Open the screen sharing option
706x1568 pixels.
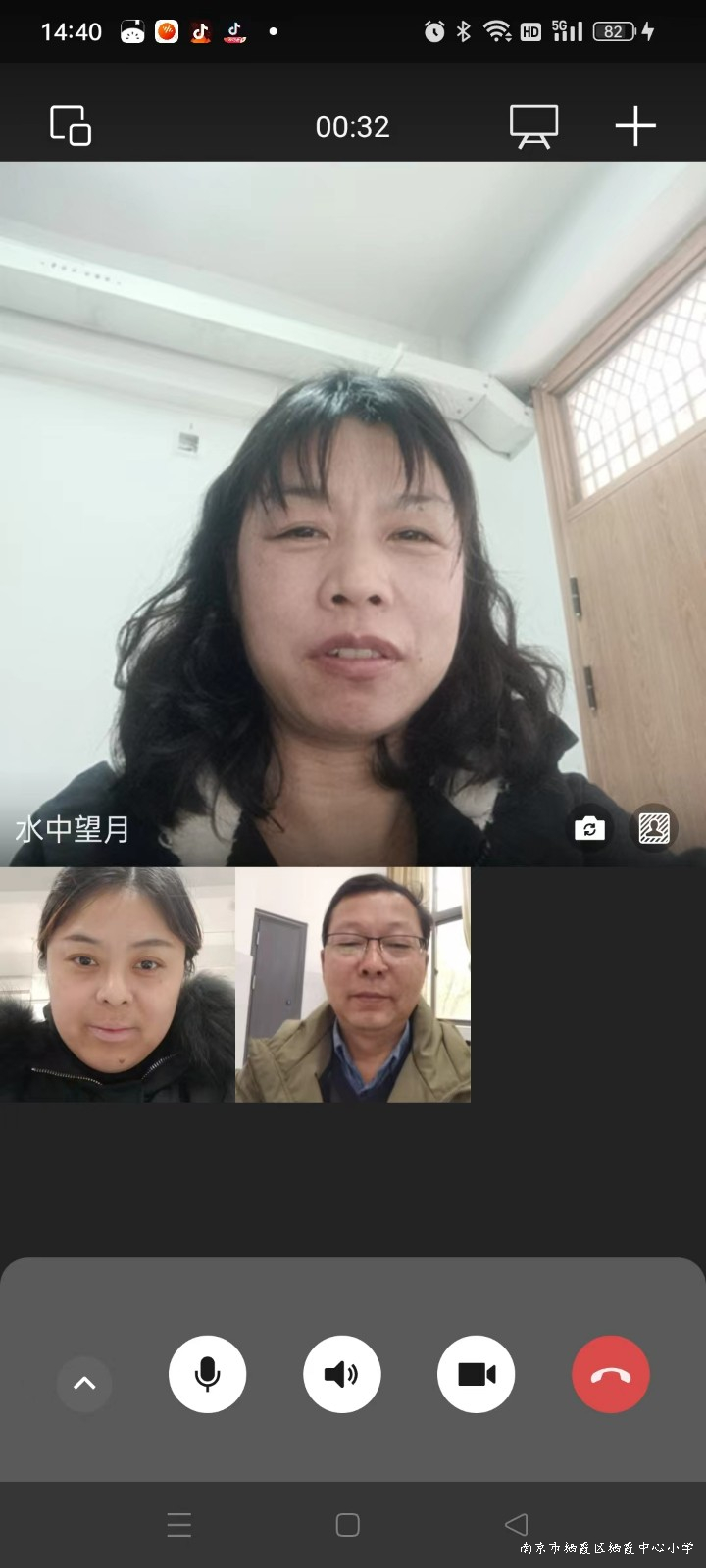533,126
